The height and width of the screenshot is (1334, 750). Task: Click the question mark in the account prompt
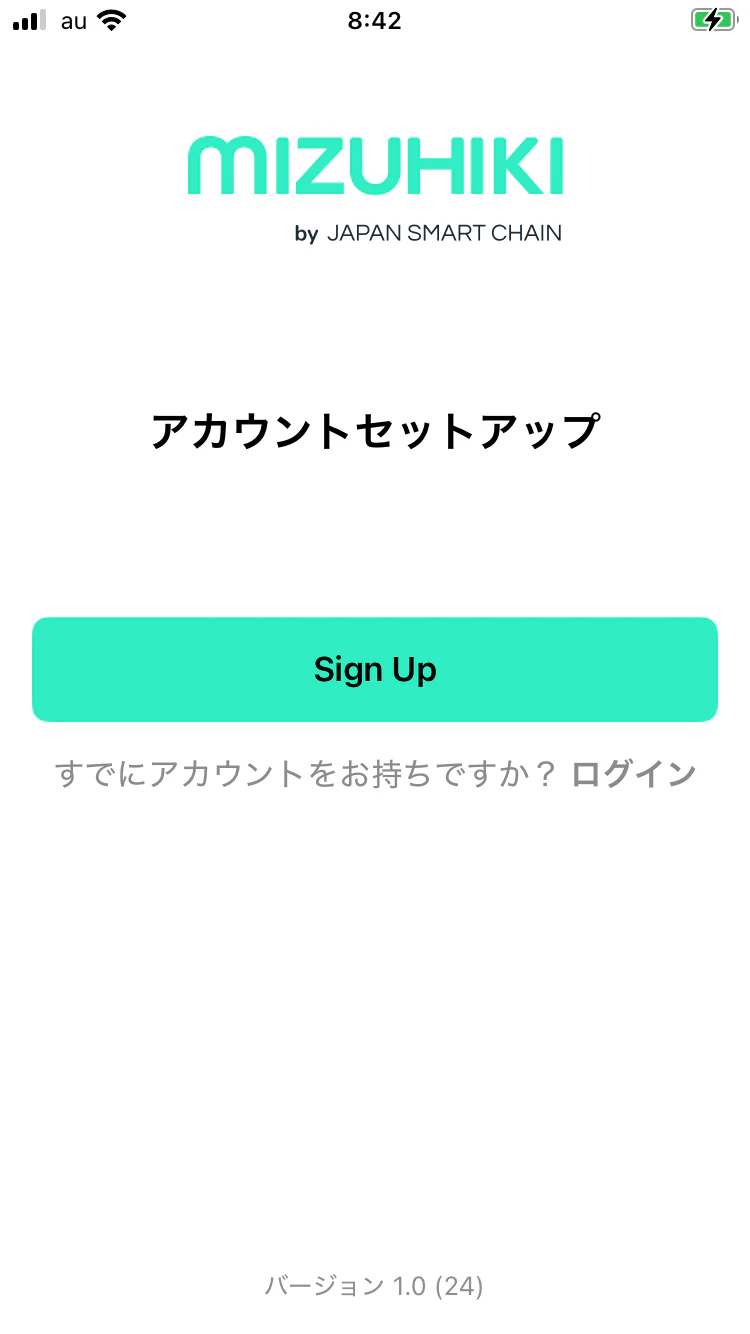545,772
